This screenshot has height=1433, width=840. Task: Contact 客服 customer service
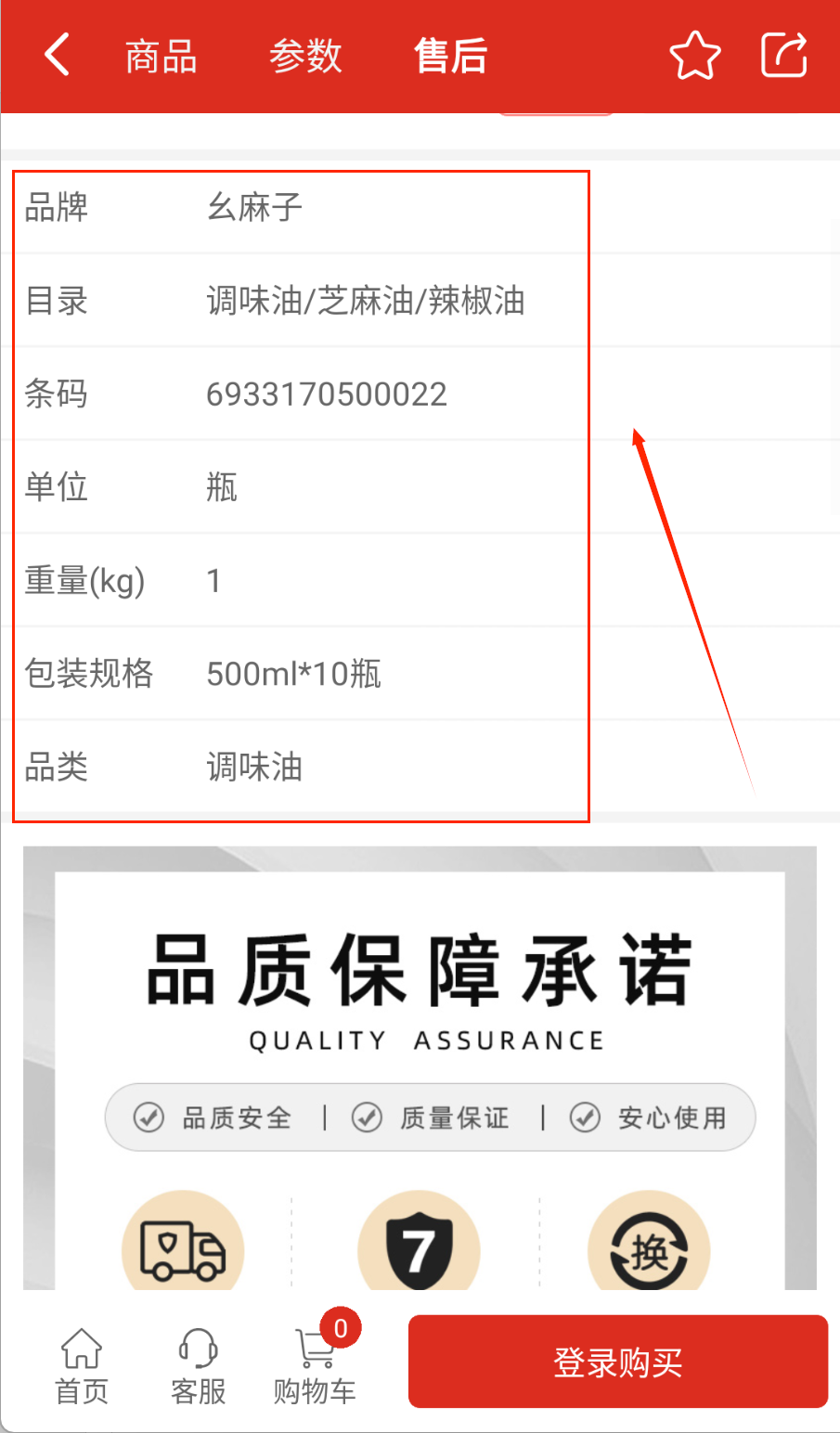tap(198, 1365)
